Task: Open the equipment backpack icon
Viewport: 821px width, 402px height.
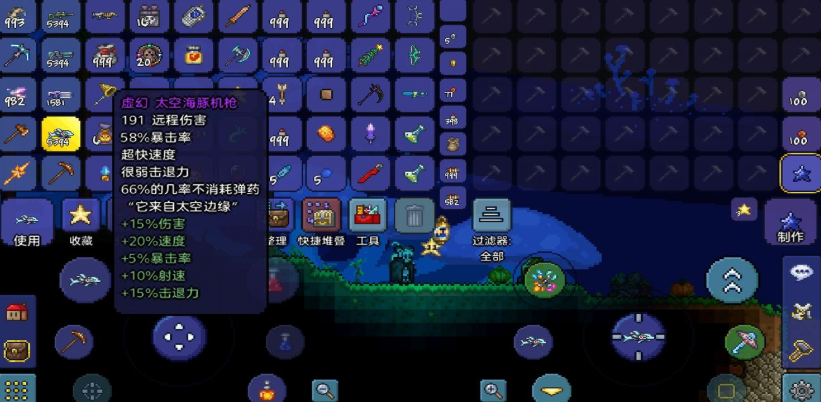Action: [16, 350]
